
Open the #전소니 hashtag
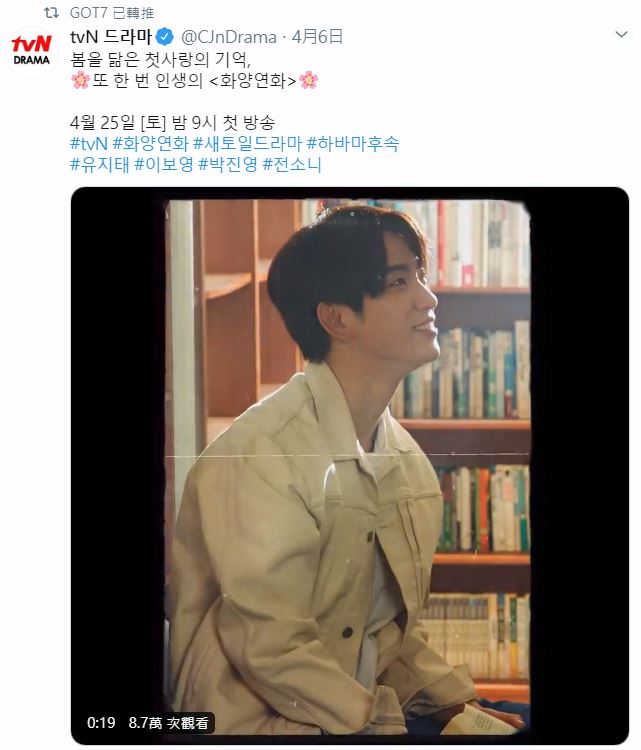(291, 164)
